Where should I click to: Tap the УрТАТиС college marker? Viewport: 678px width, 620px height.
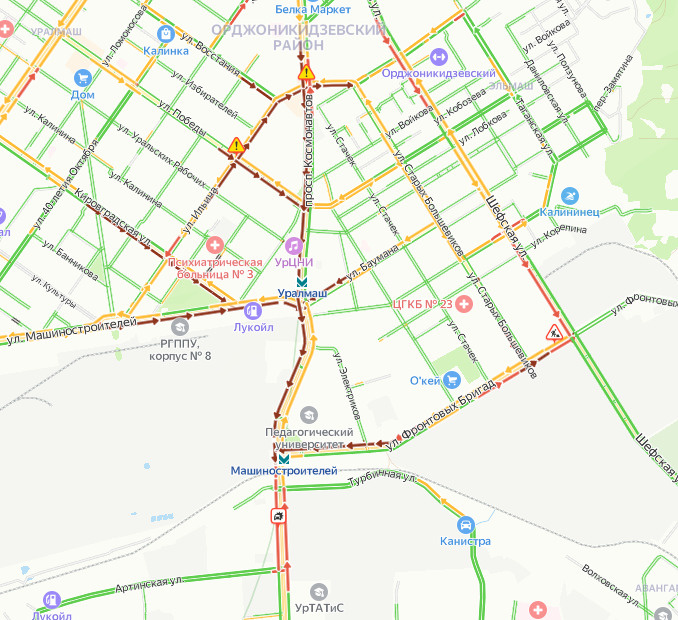(x=318, y=591)
